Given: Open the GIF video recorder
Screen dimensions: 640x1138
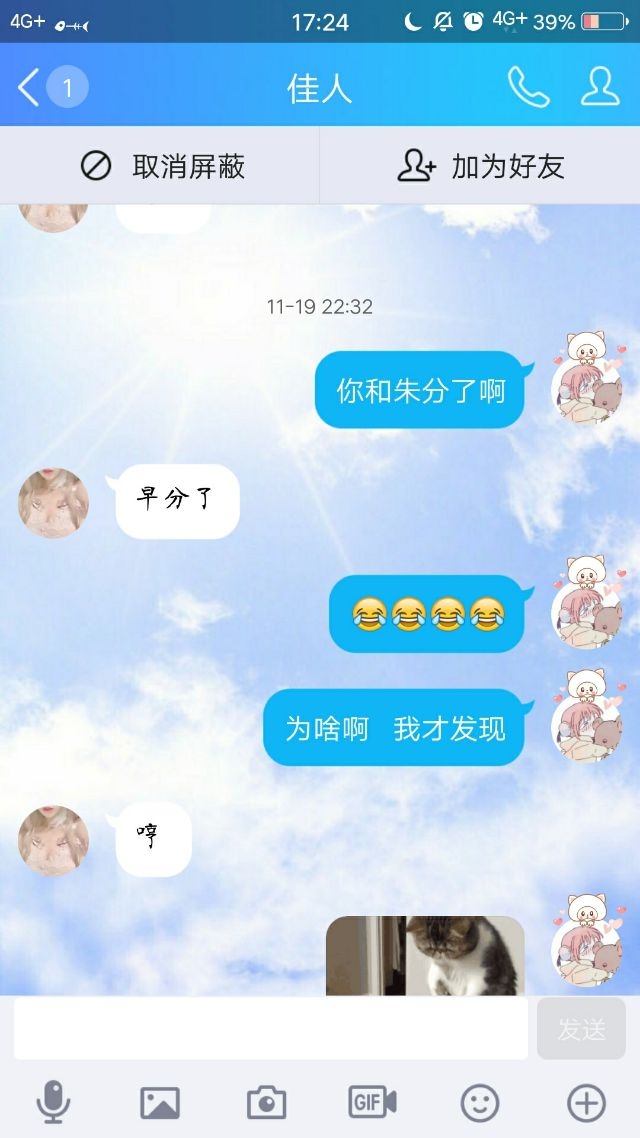Looking at the screenshot, I should (372, 1102).
